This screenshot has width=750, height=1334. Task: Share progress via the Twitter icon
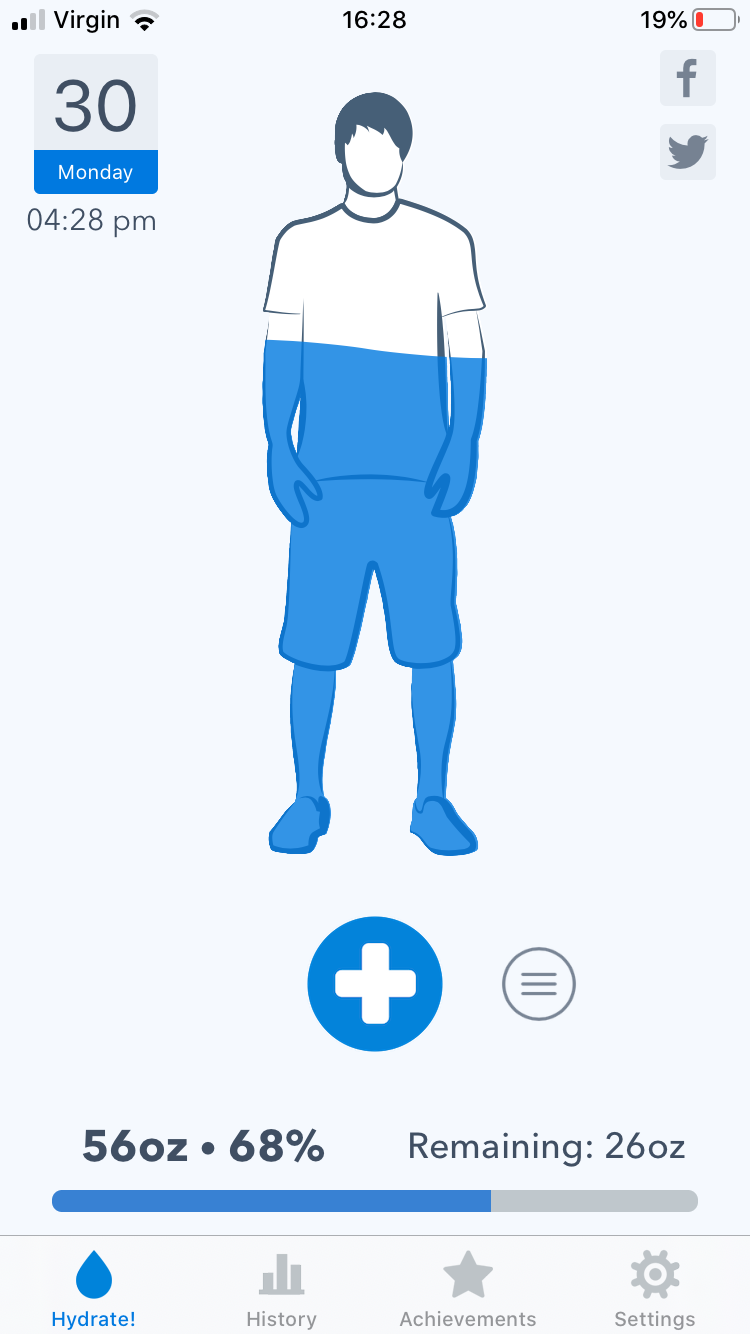click(x=687, y=152)
